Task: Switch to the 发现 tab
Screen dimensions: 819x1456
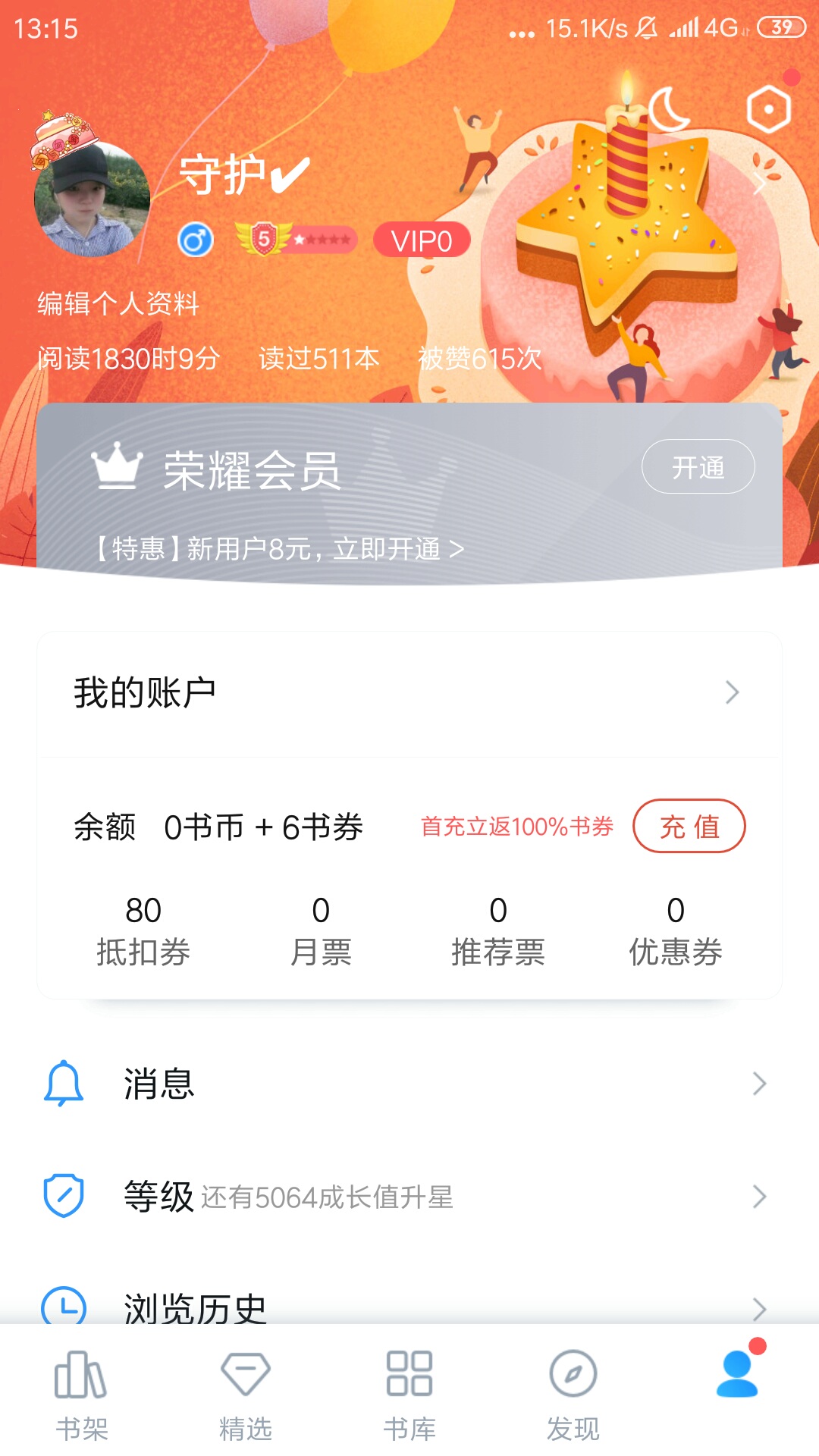Action: click(573, 1394)
